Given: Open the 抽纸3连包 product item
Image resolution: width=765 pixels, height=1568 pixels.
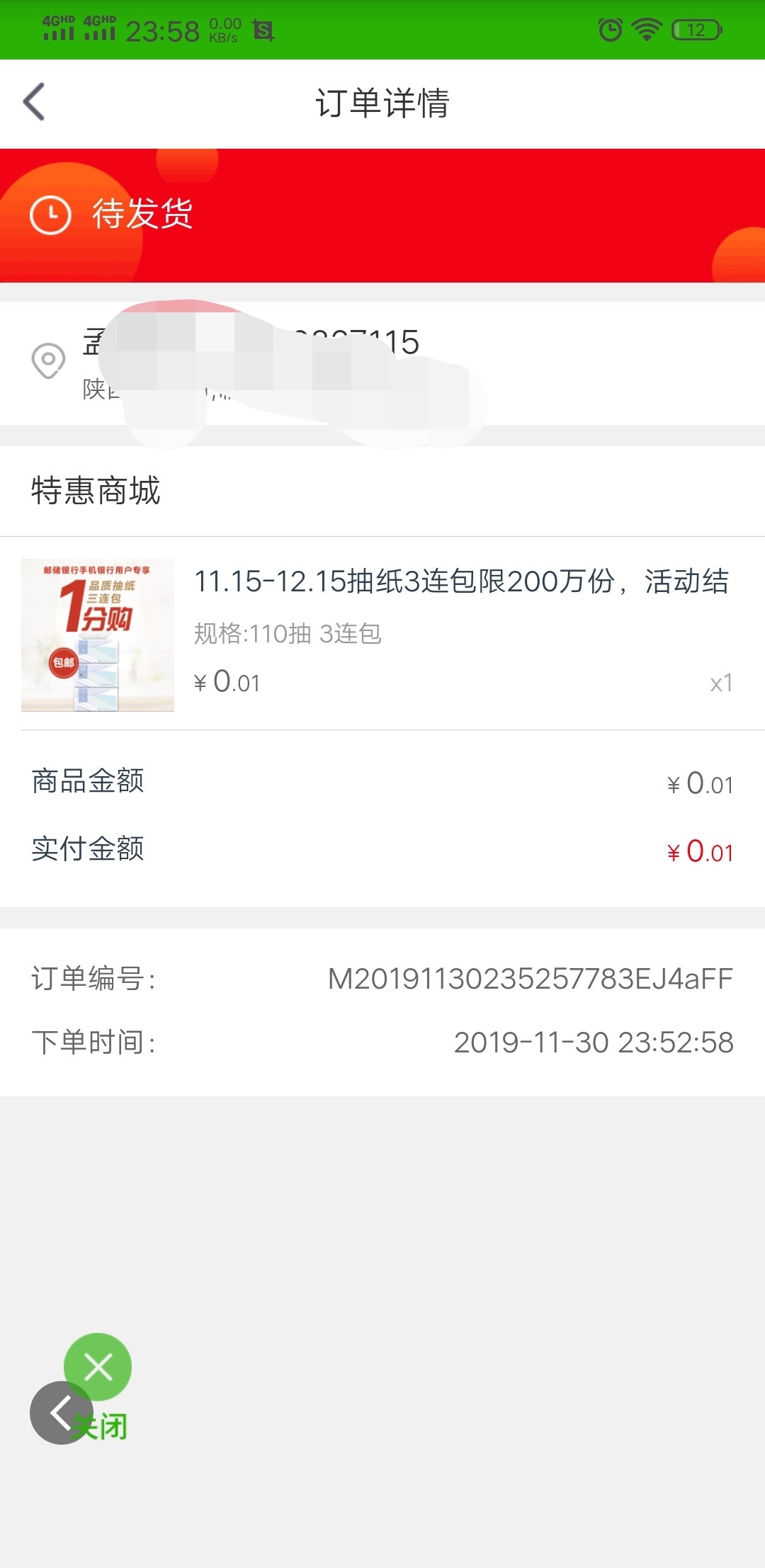Looking at the screenshot, I should [x=382, y=634].
